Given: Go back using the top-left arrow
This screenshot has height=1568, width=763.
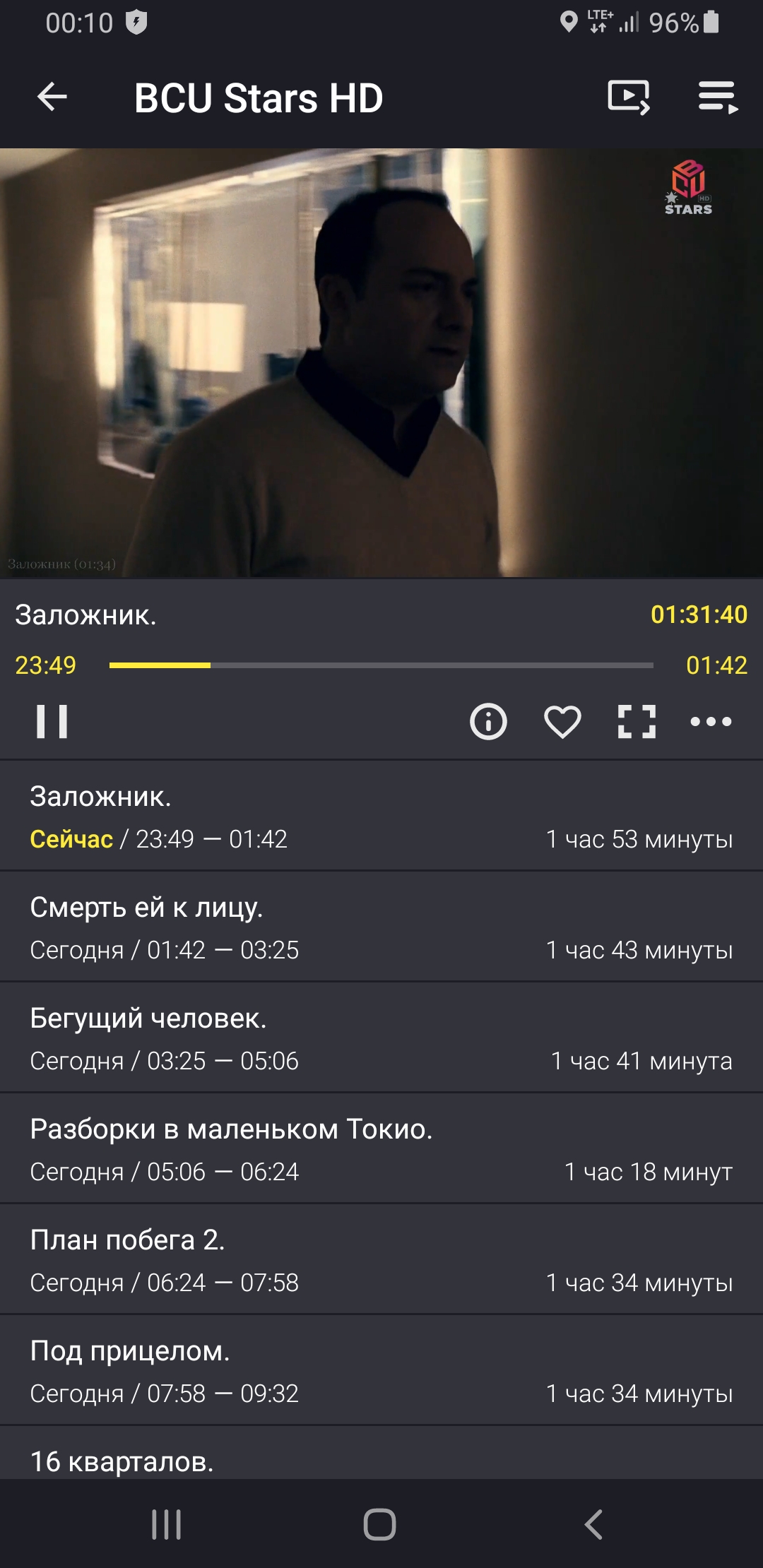Looking at the screenshot, I should click(x=52, y=97).
